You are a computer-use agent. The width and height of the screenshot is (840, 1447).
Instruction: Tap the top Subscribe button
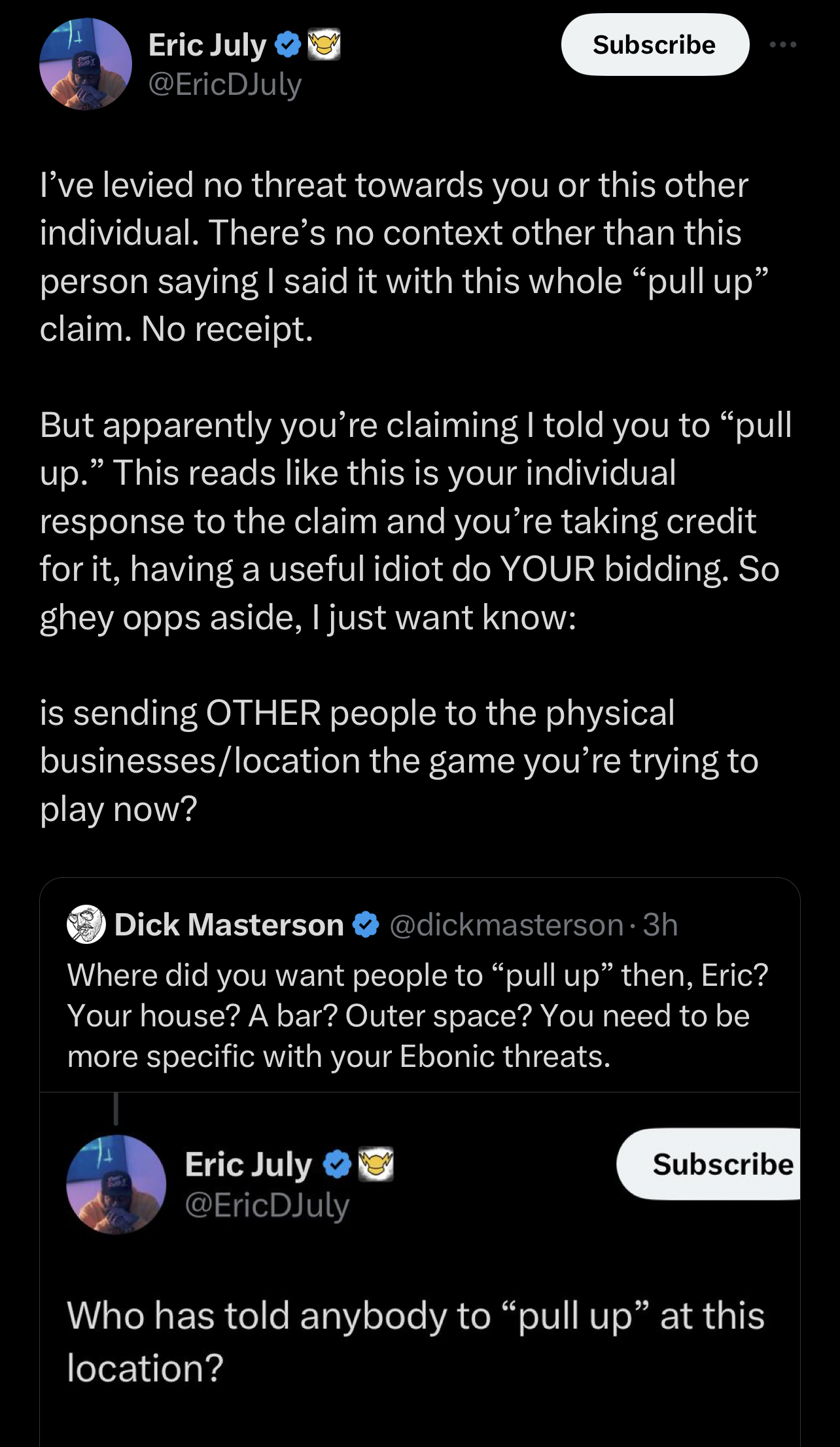[655, 44]
